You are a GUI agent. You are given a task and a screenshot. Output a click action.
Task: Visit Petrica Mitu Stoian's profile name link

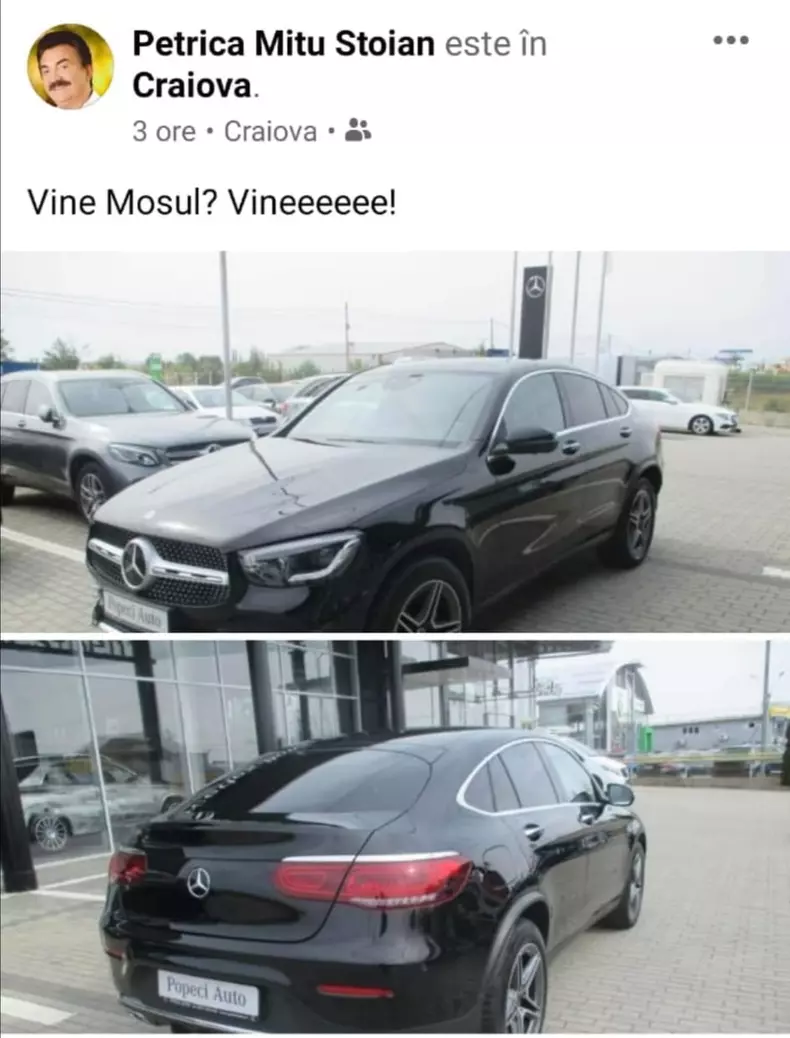point(283,44)
